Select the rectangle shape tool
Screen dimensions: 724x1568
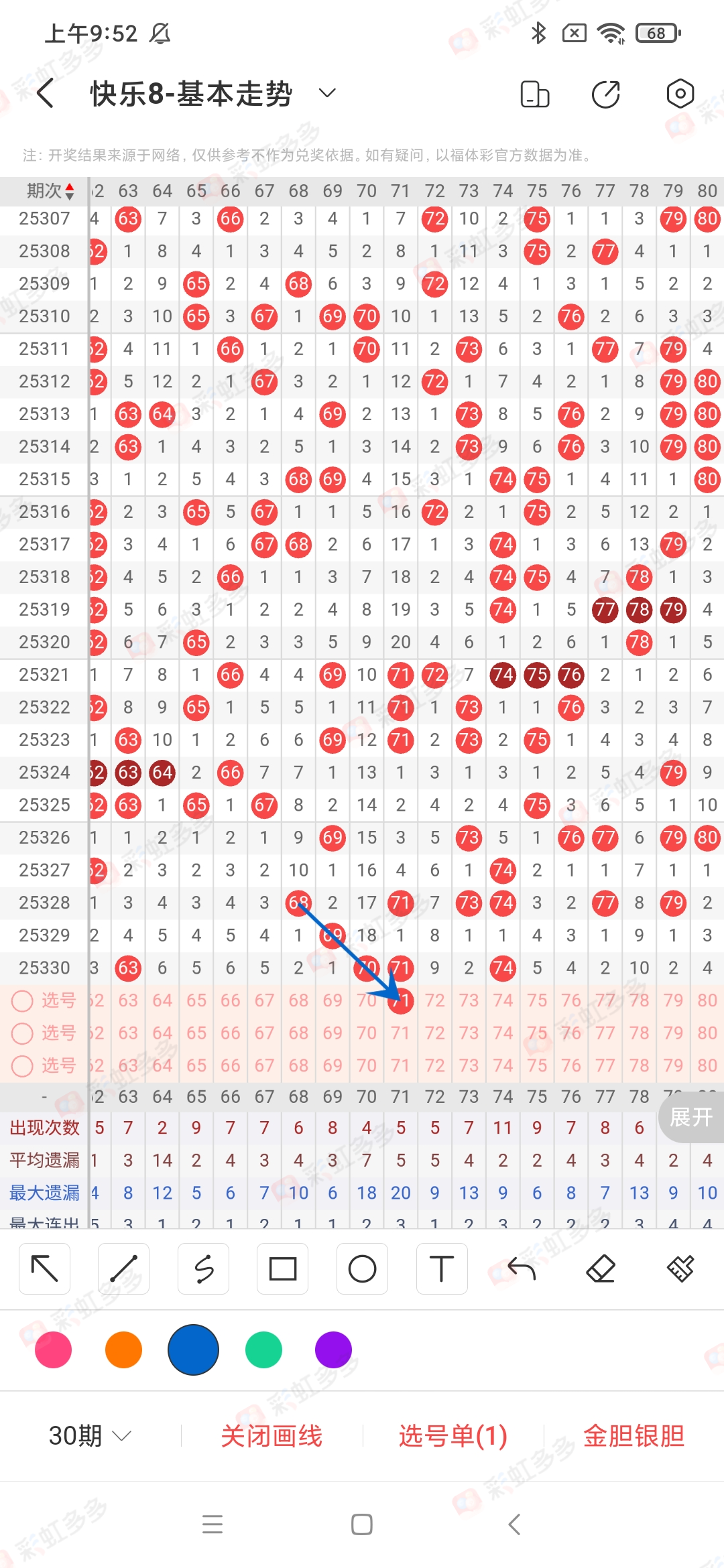283,1268
